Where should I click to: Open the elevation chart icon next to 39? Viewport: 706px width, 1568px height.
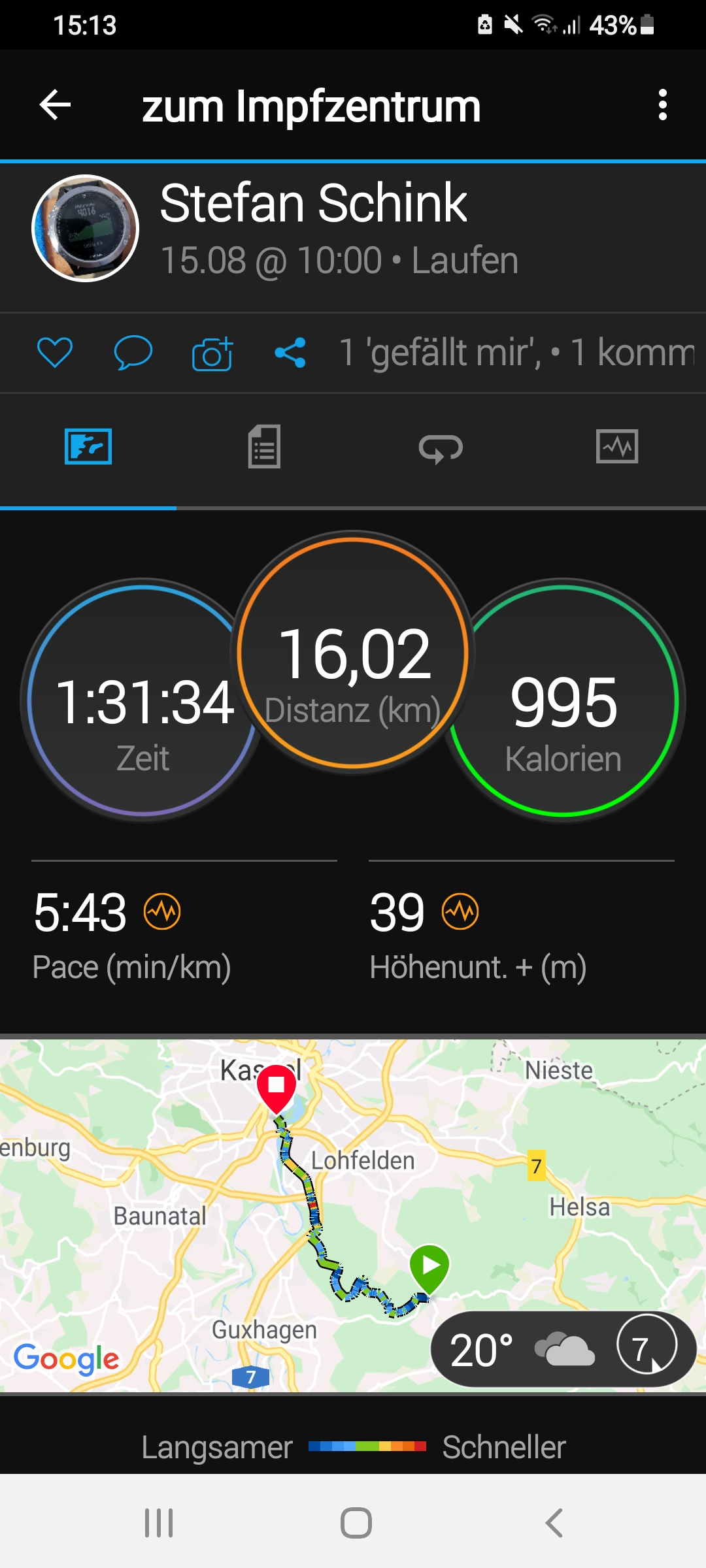(x=460, y=911)
